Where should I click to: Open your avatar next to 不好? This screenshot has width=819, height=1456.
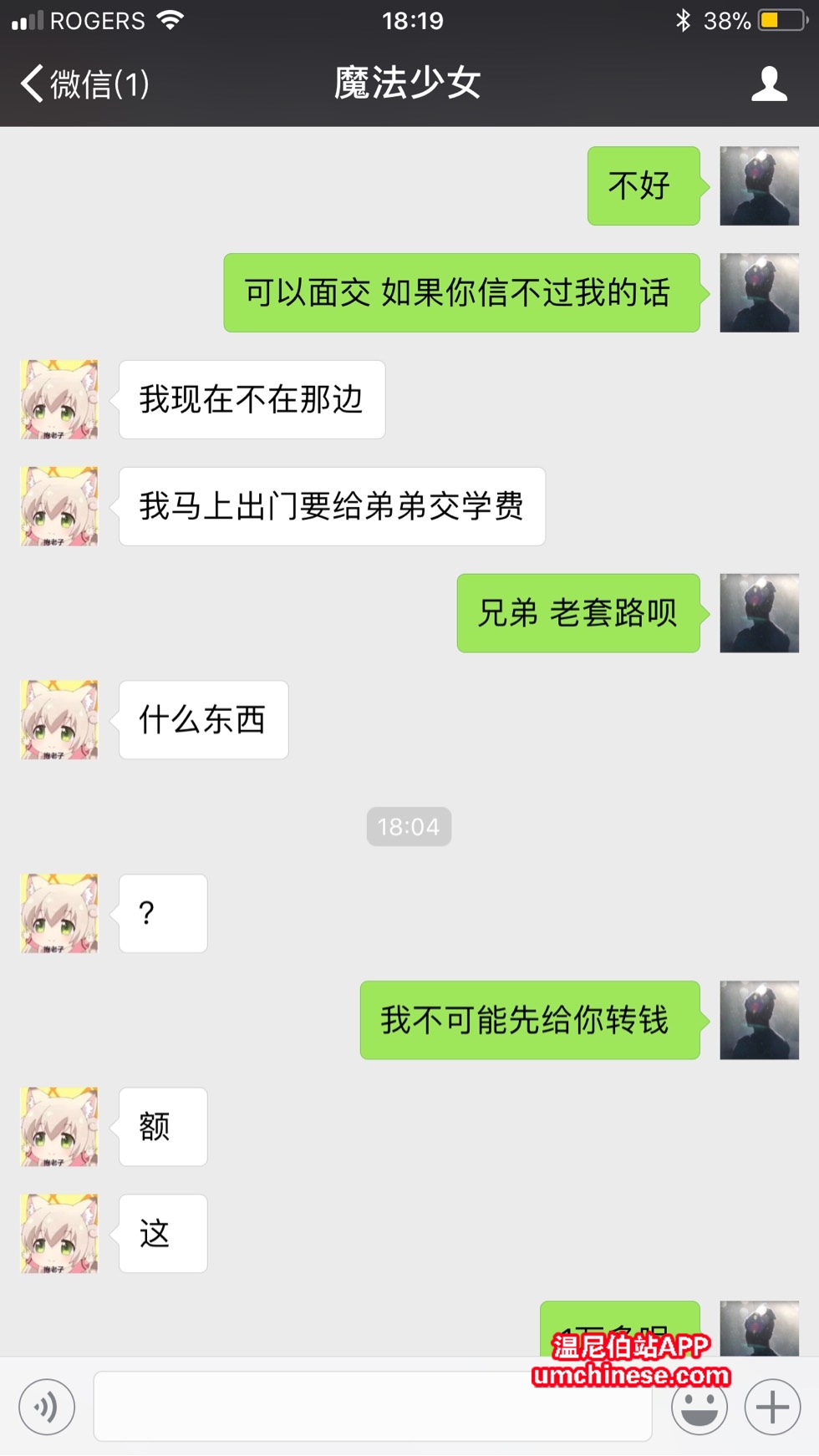click(x=759, y=186)
